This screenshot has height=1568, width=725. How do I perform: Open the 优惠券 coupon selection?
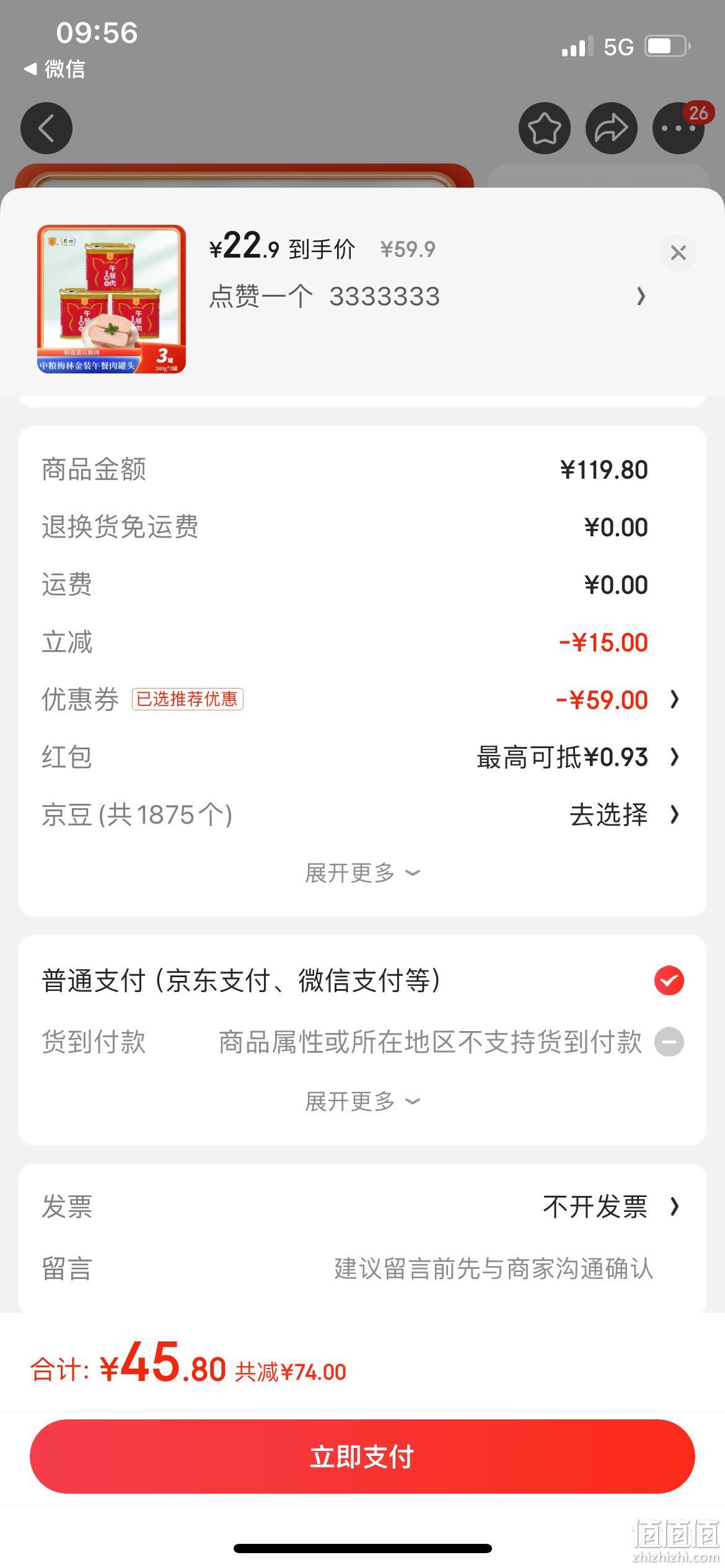click(x=362, y=700)
